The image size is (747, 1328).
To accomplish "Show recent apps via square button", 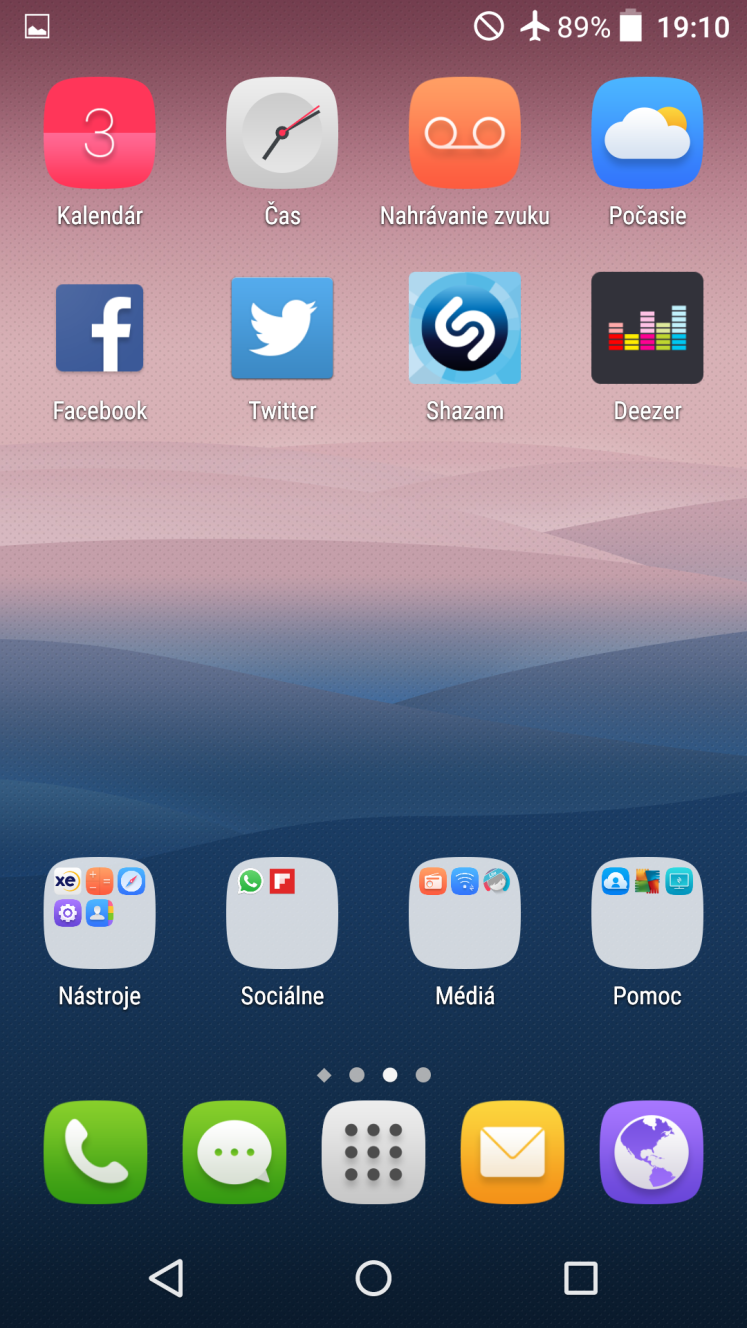I will (580, 1277).
